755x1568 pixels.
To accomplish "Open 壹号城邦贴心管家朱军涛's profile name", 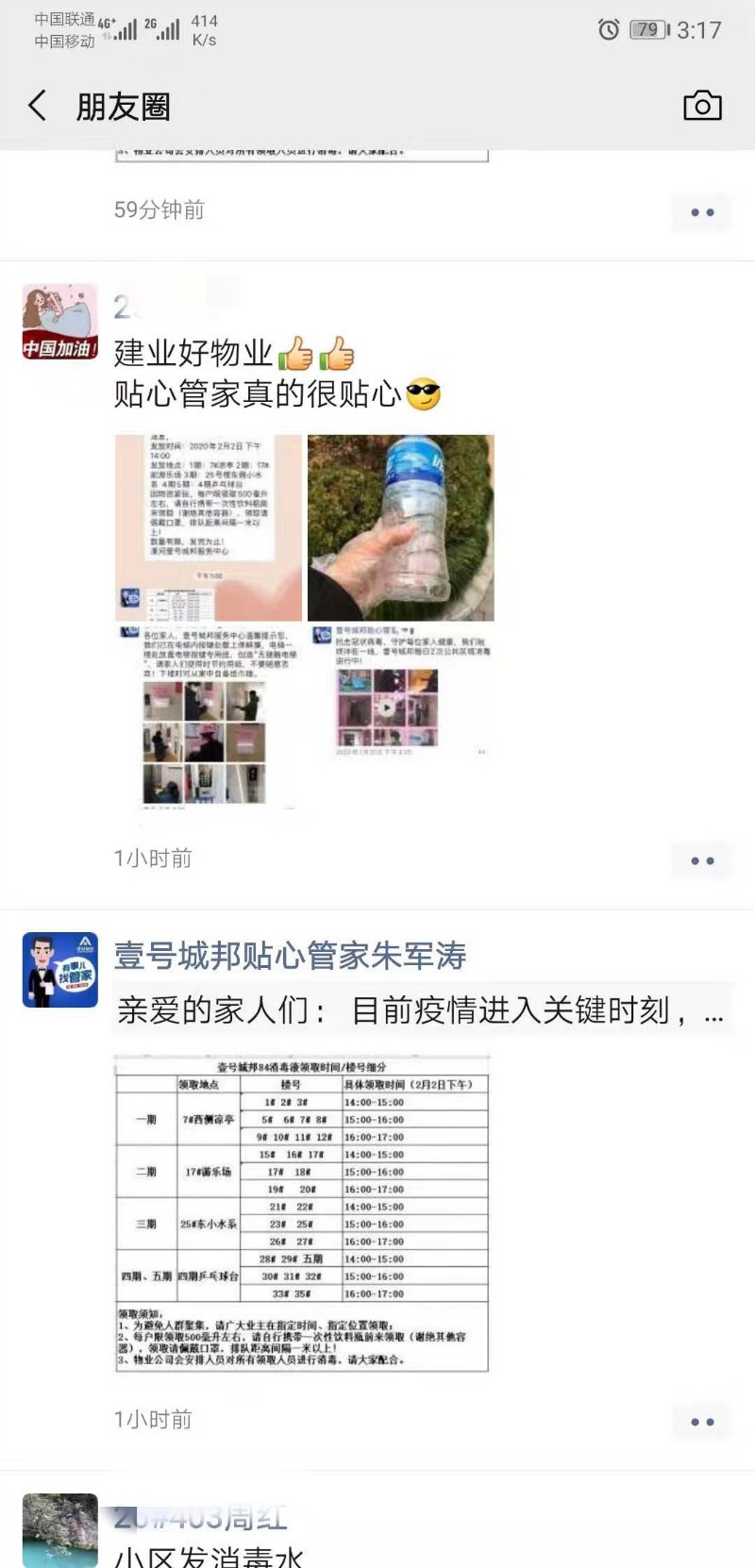I will coord(291,956).
